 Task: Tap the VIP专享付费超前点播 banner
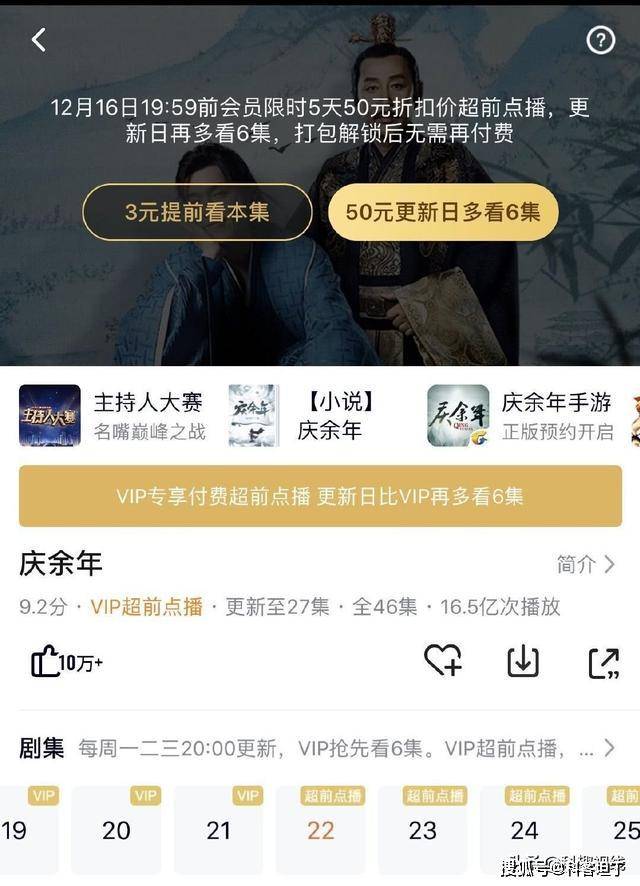(x=320, y=496)
